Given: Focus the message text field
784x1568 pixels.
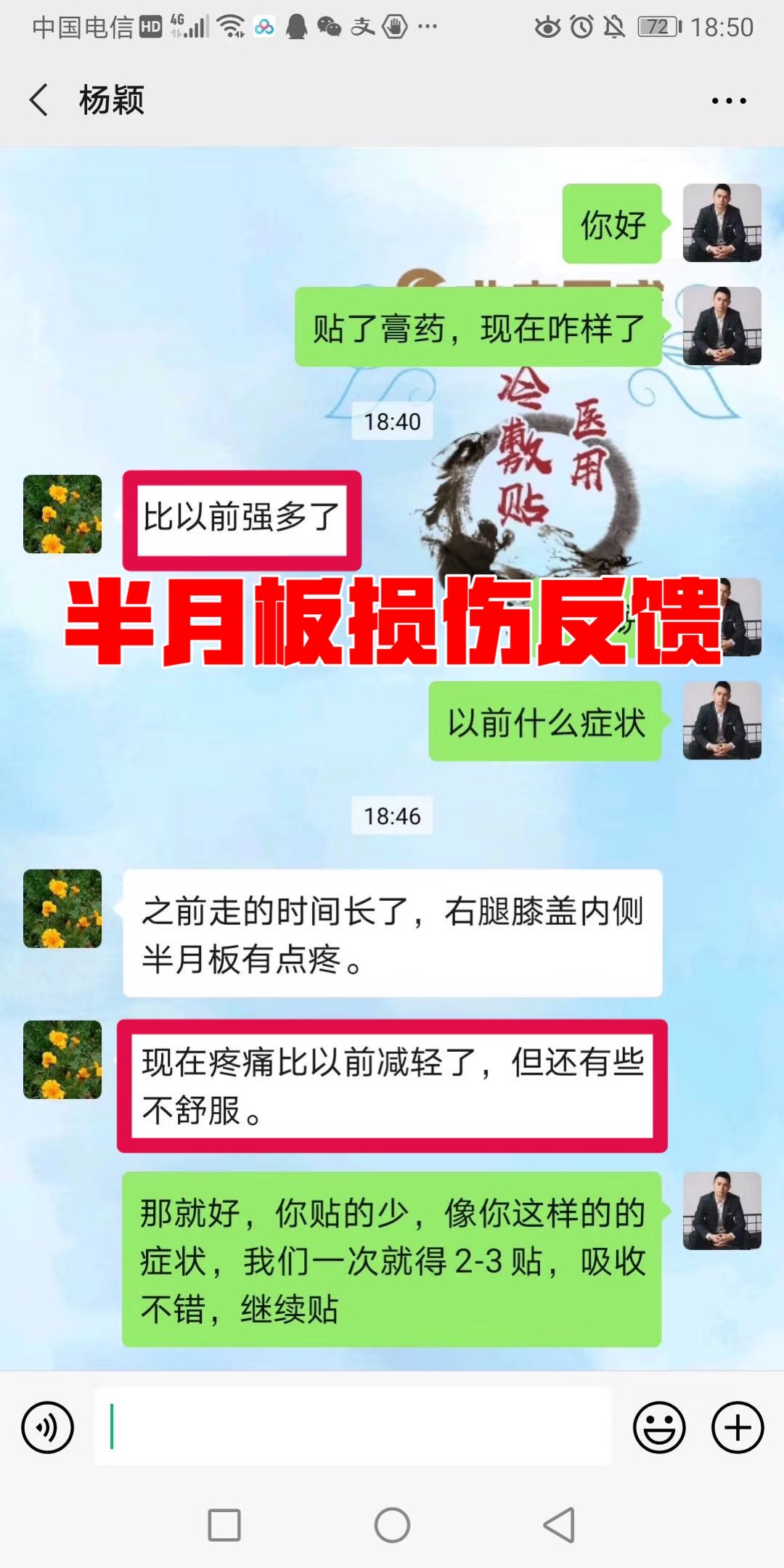Looking at the screenshot, I should click(x=353, y=1427).
